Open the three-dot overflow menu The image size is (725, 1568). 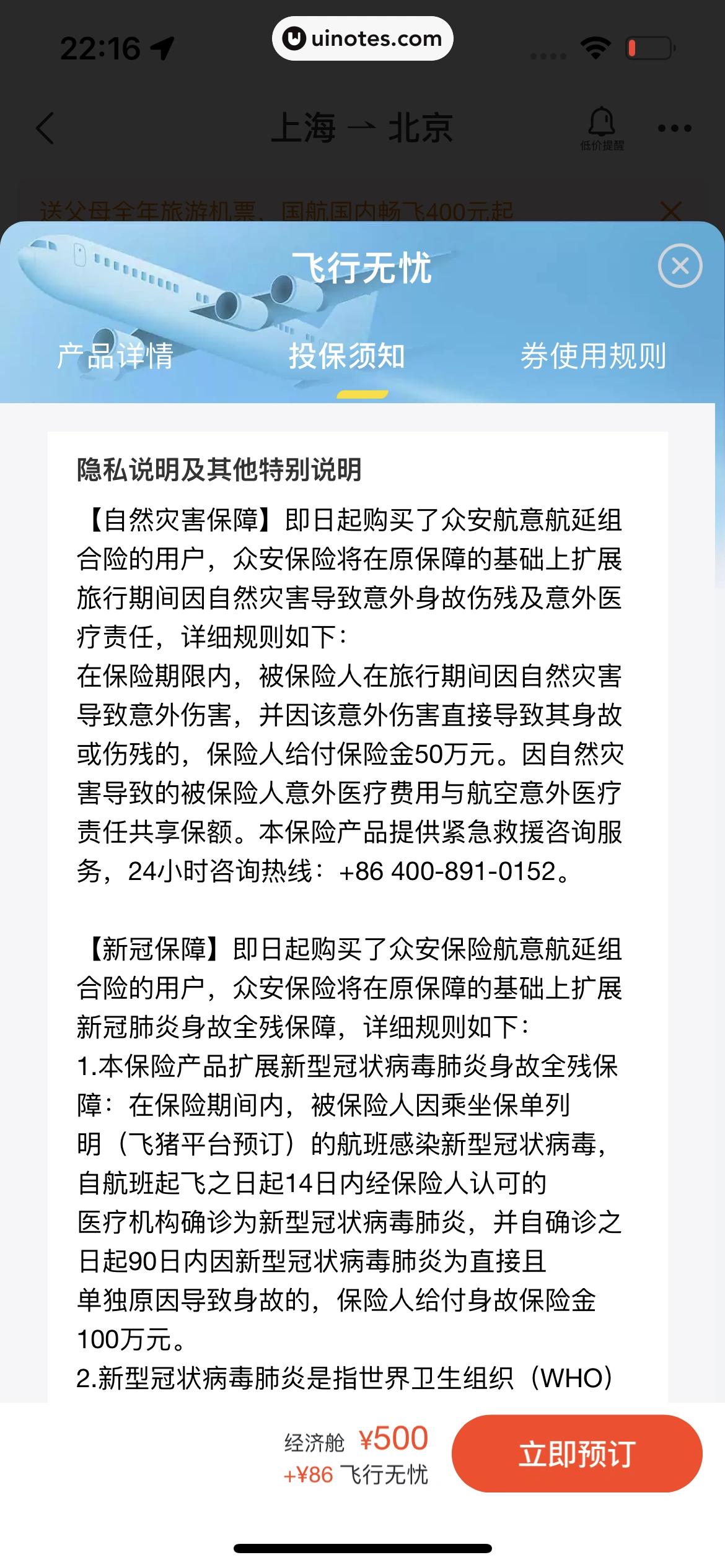[x=674, y=128]
